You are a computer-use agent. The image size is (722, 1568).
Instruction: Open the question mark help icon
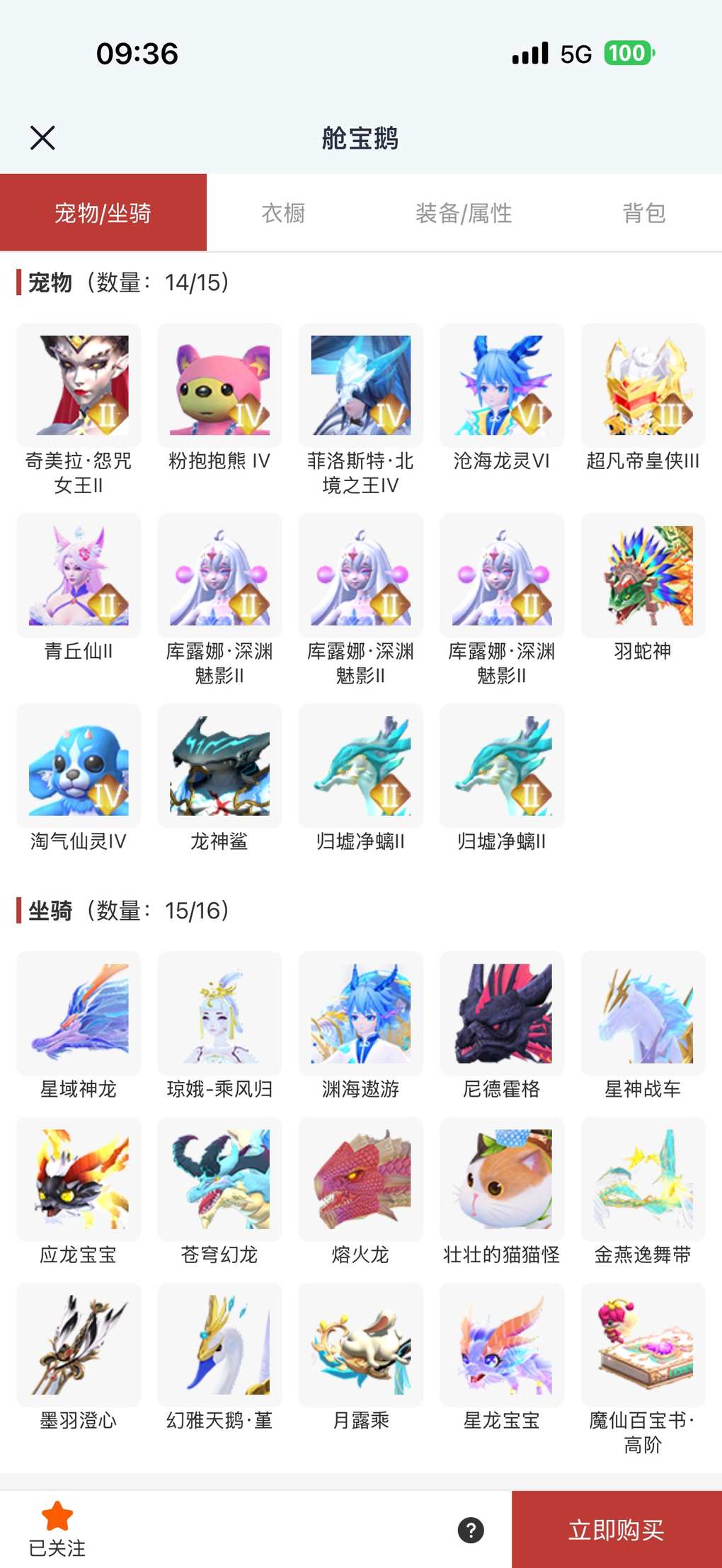click(x=471, y=1530)
